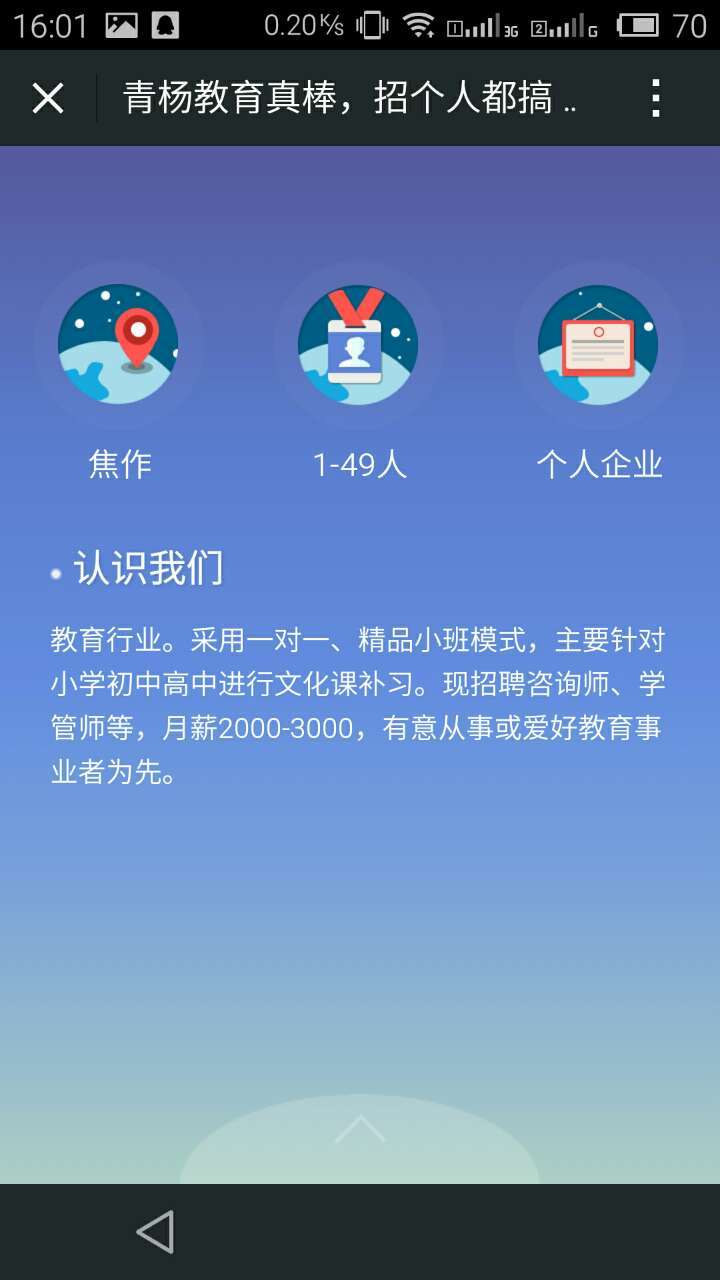
Task: Tap the up chevron at the bottom
Action: click(359, 1130)
